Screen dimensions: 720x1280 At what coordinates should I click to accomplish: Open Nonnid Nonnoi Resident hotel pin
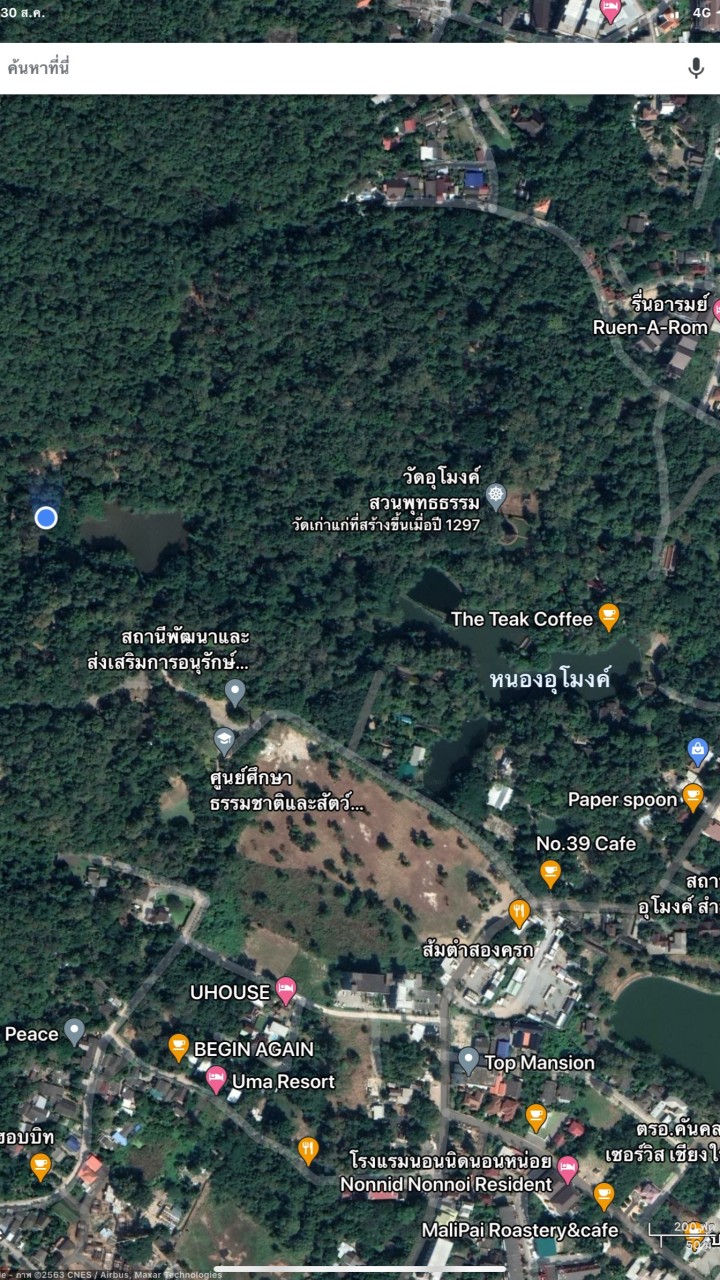click(568, 1167)
